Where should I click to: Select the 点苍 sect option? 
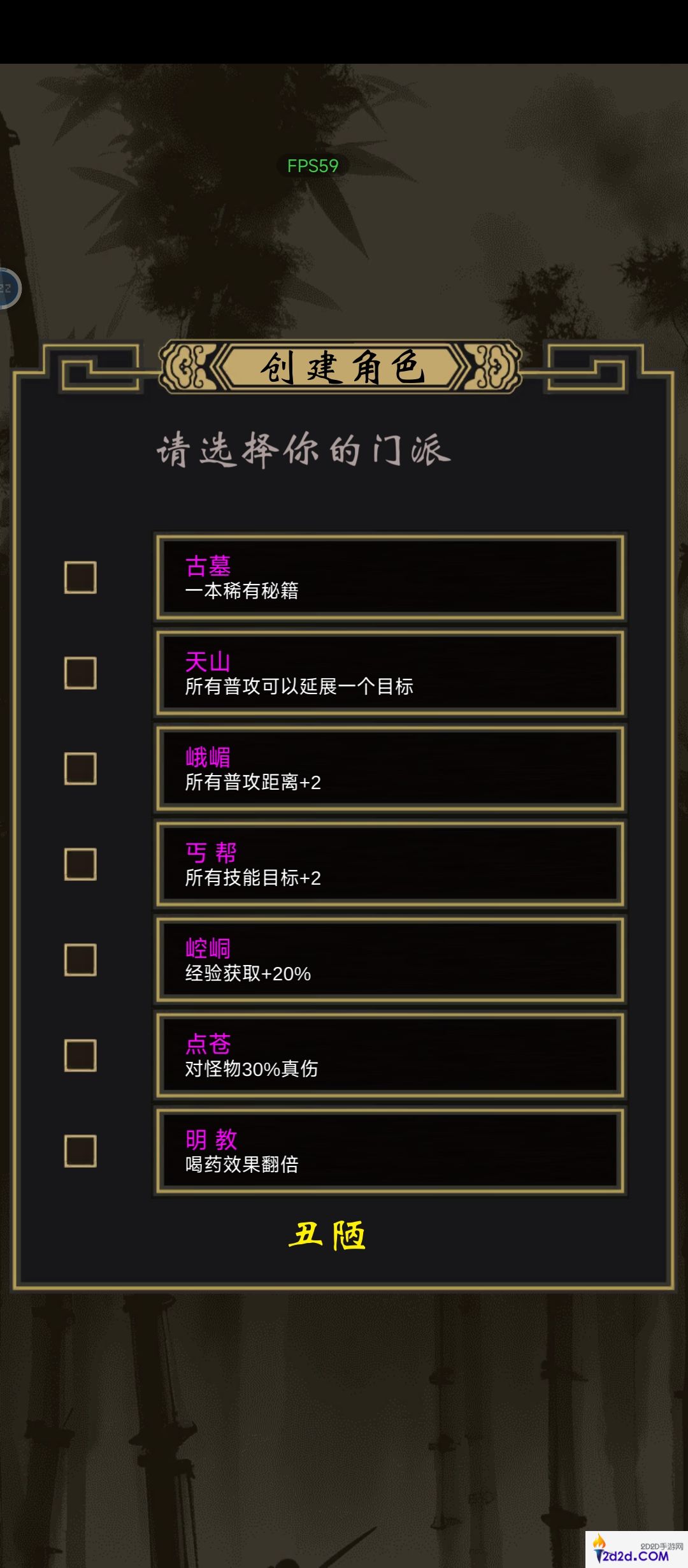(x=389, y=1055)
